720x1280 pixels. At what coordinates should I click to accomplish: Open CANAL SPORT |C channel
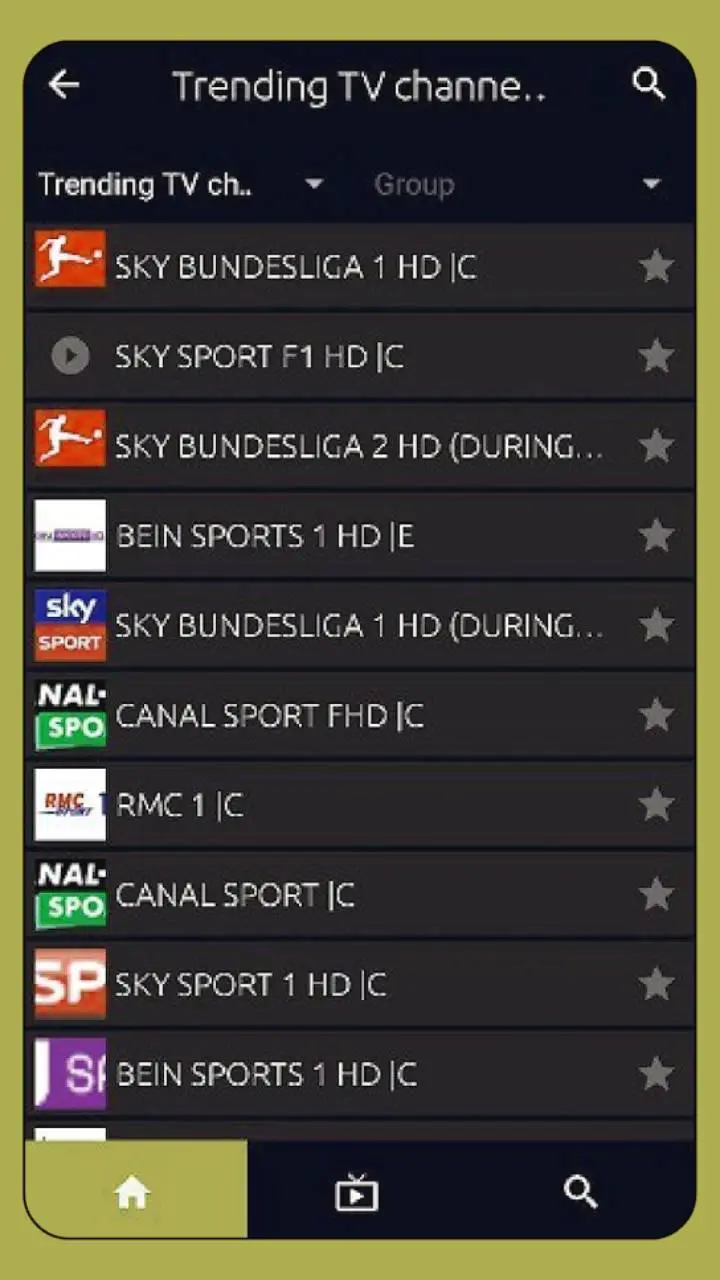235,895
